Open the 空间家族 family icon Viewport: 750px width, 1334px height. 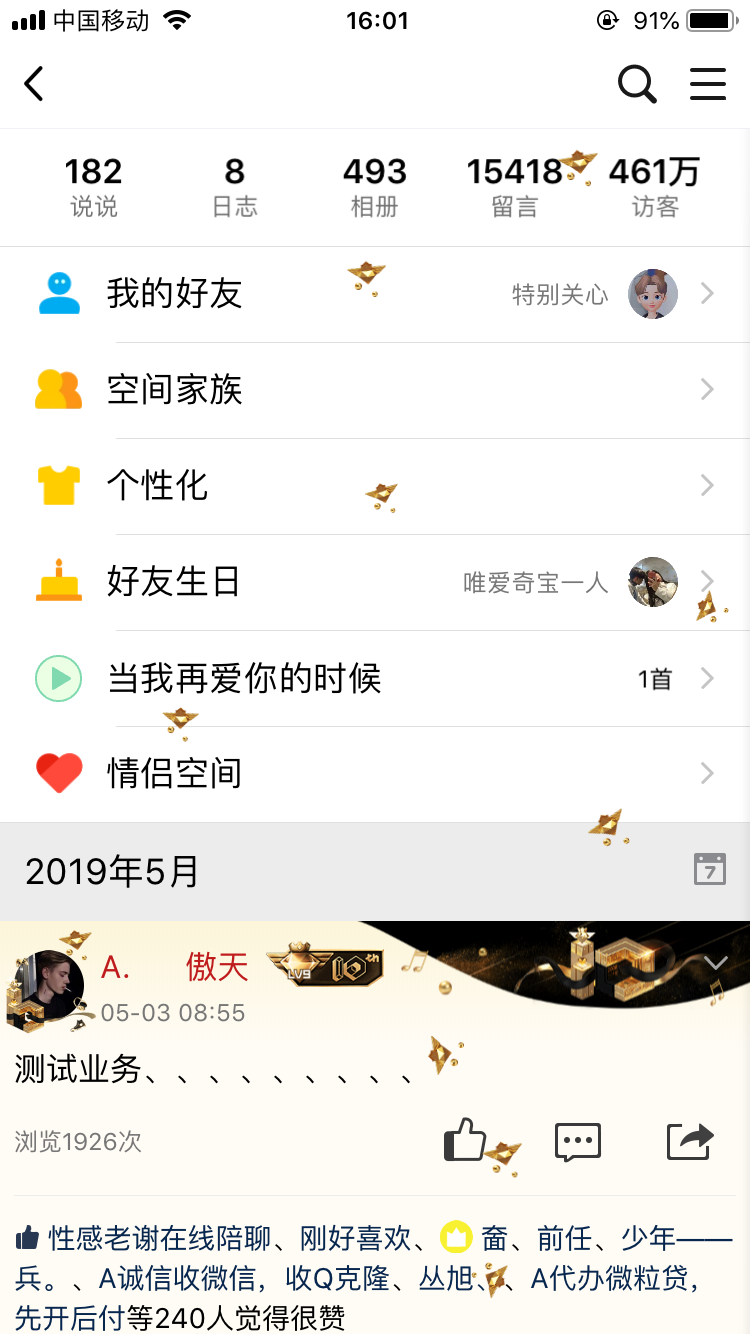point(58,390)
